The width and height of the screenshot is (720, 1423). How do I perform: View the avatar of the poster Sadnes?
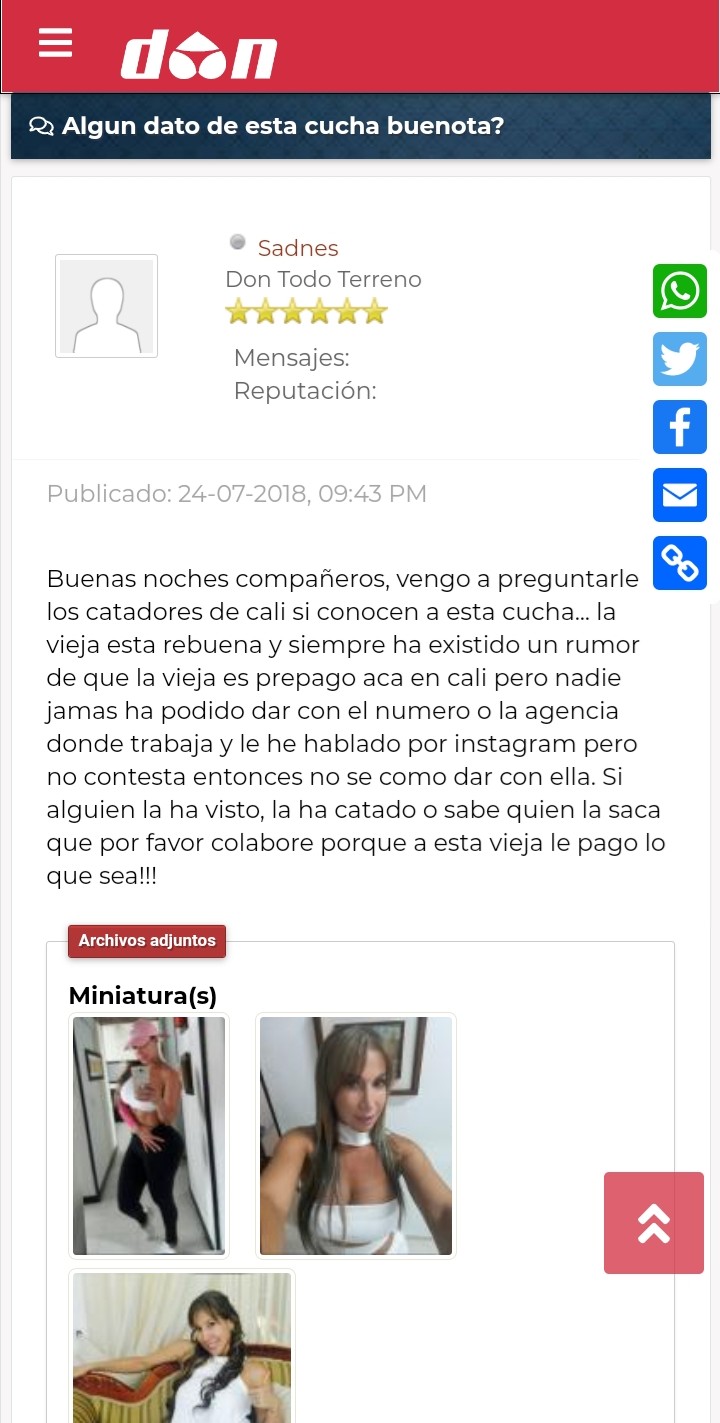click(x=106, y=306)
